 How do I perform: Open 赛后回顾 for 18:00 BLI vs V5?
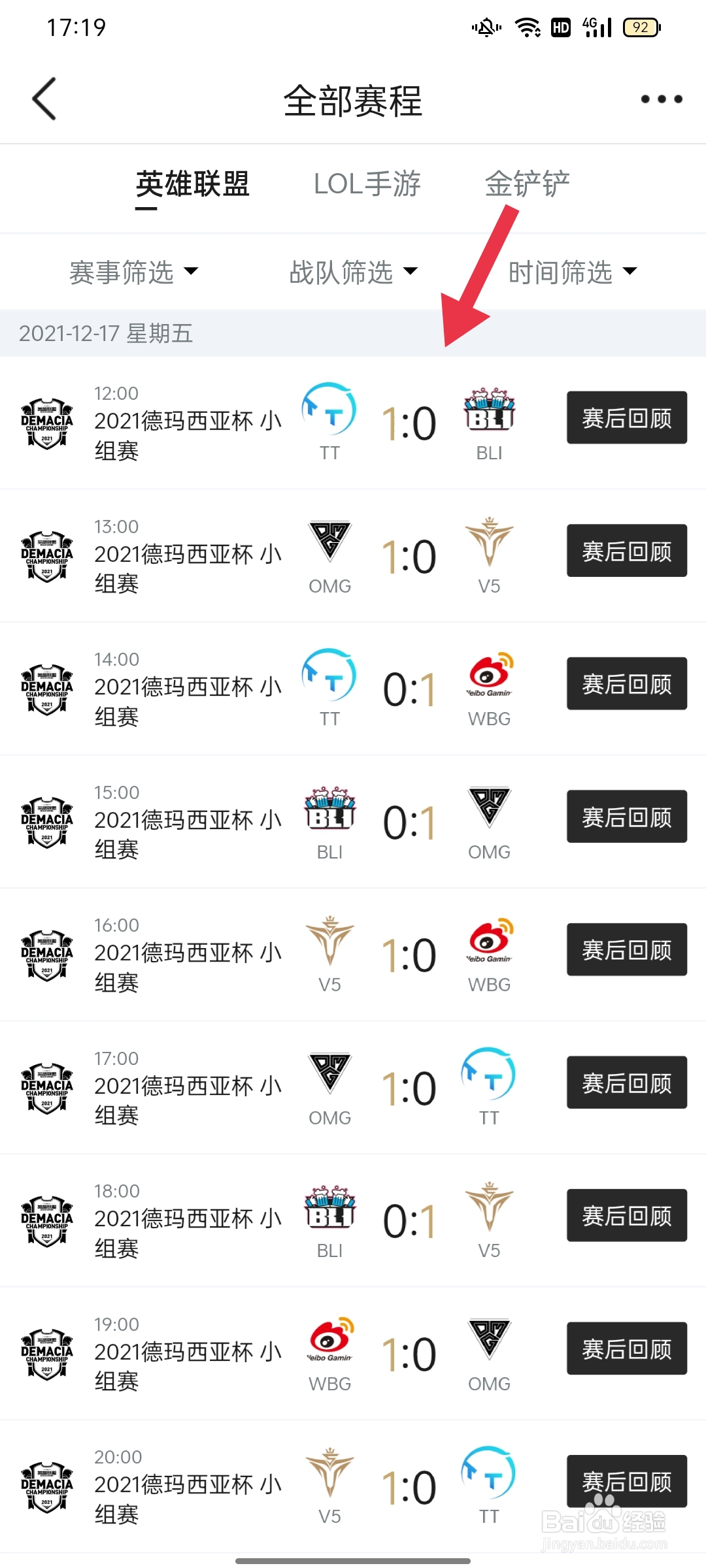click(627, 1215)
